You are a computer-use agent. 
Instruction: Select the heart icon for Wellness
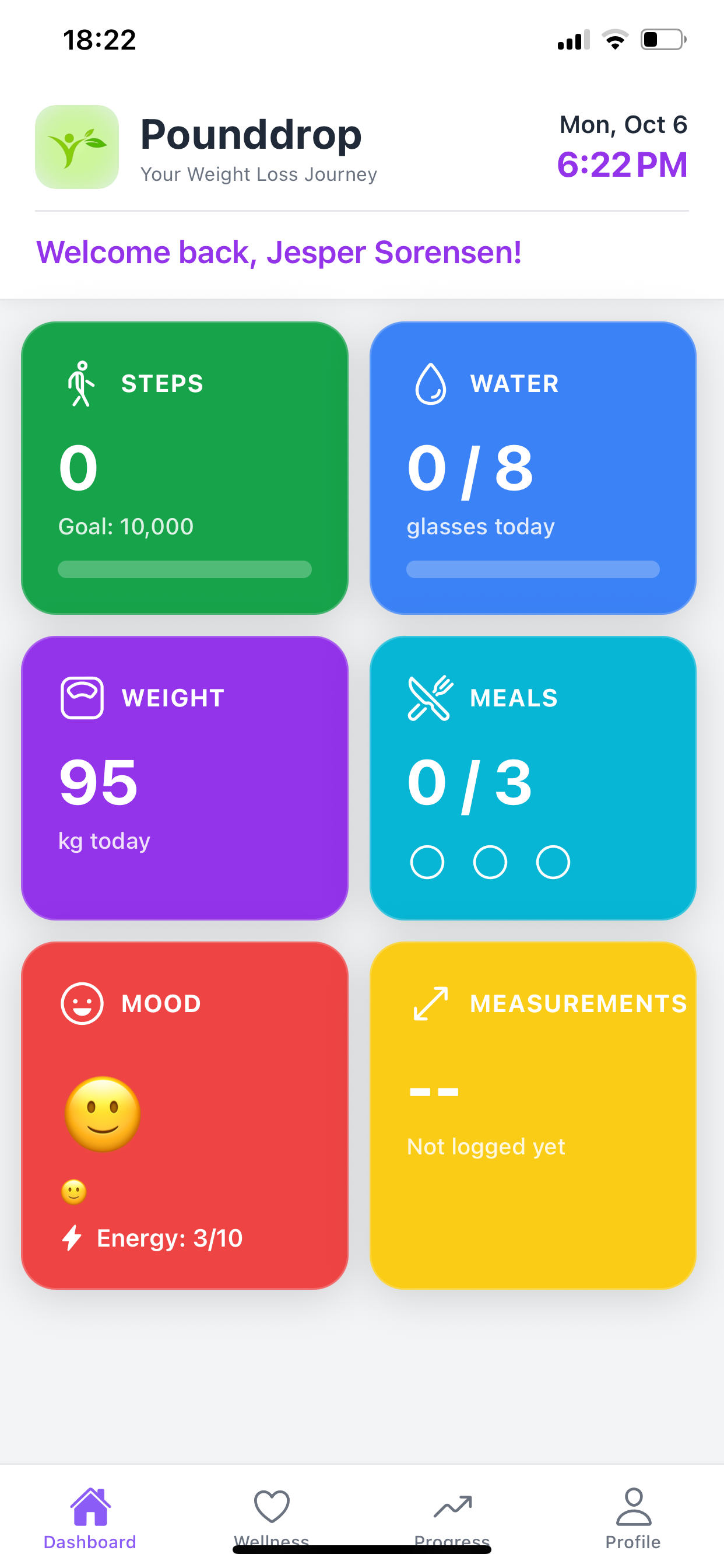tap(271, 1507)
